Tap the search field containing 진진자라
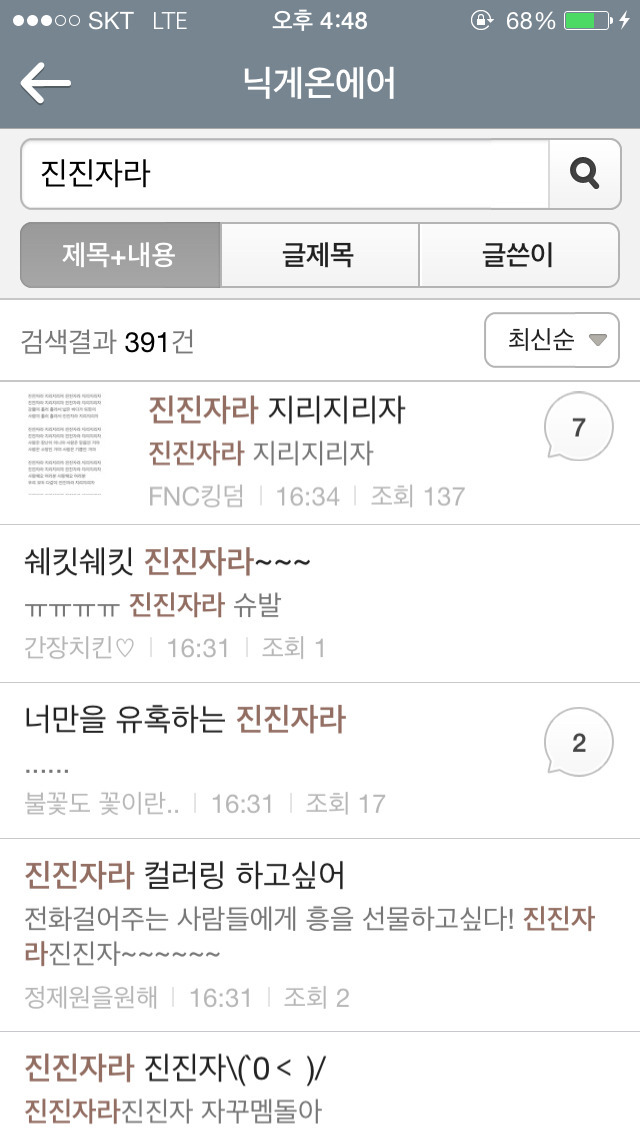 (285, 174)
